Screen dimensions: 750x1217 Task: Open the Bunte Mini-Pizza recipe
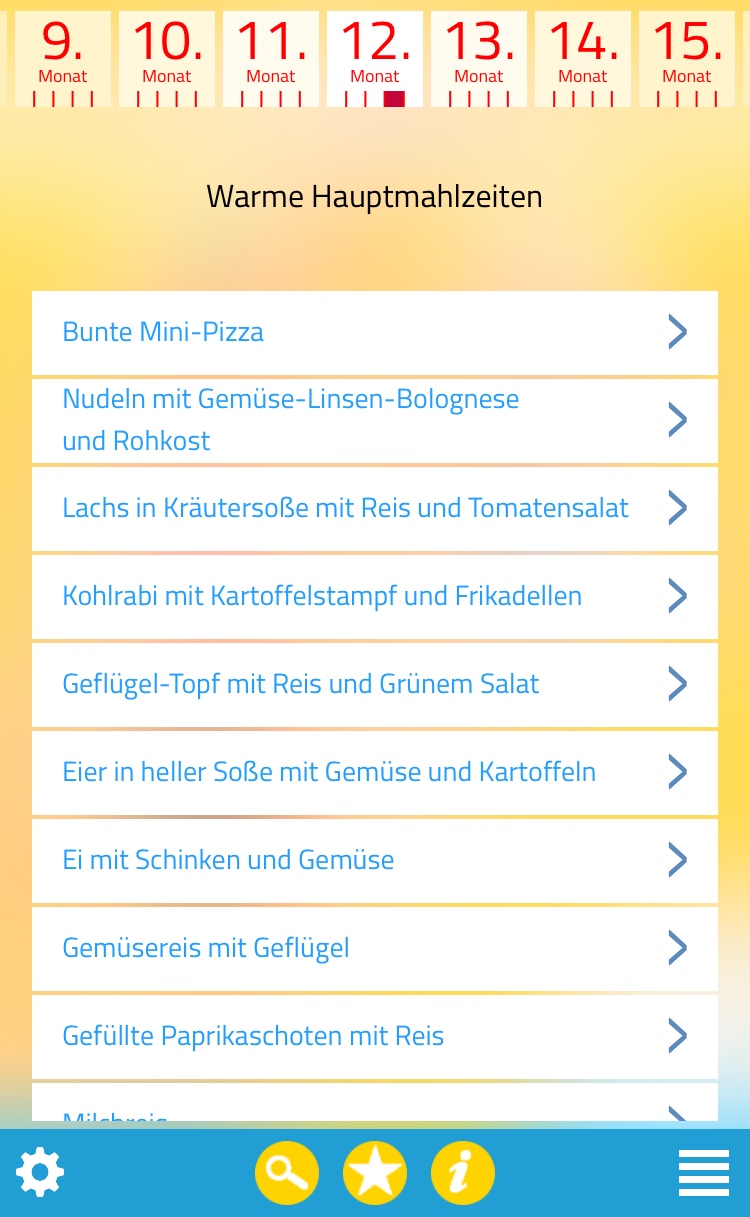click(x=375, y=332)
